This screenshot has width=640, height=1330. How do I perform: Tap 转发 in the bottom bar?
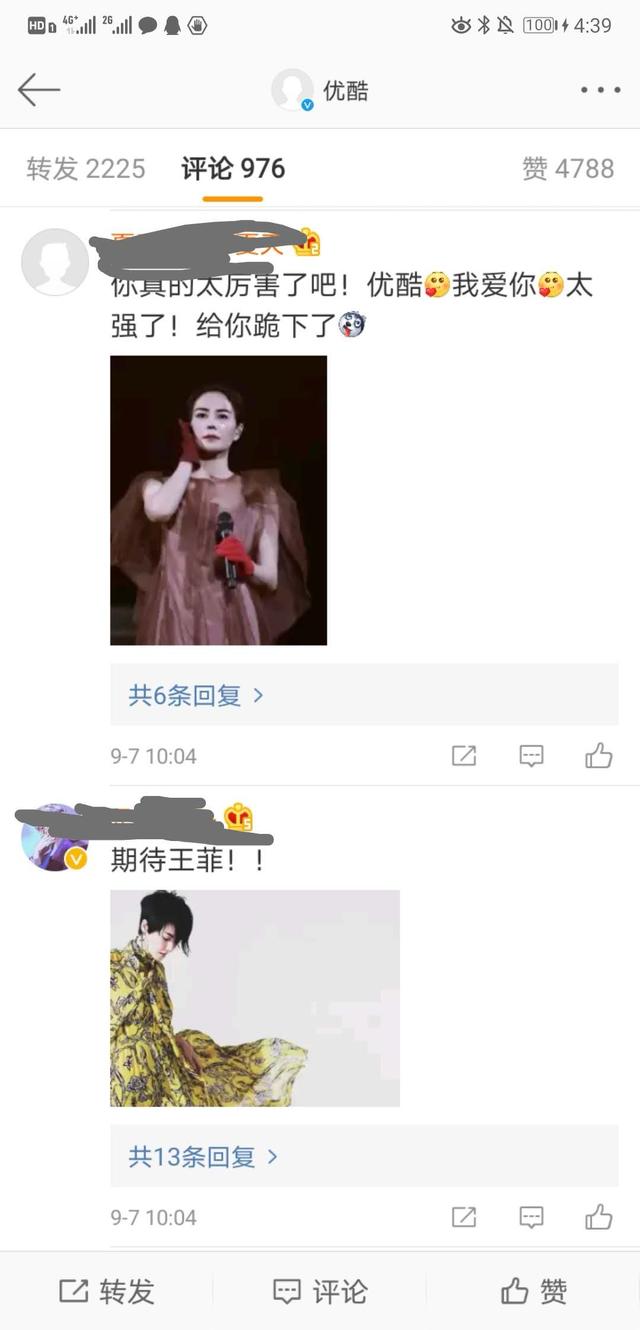pos(107,1291)
